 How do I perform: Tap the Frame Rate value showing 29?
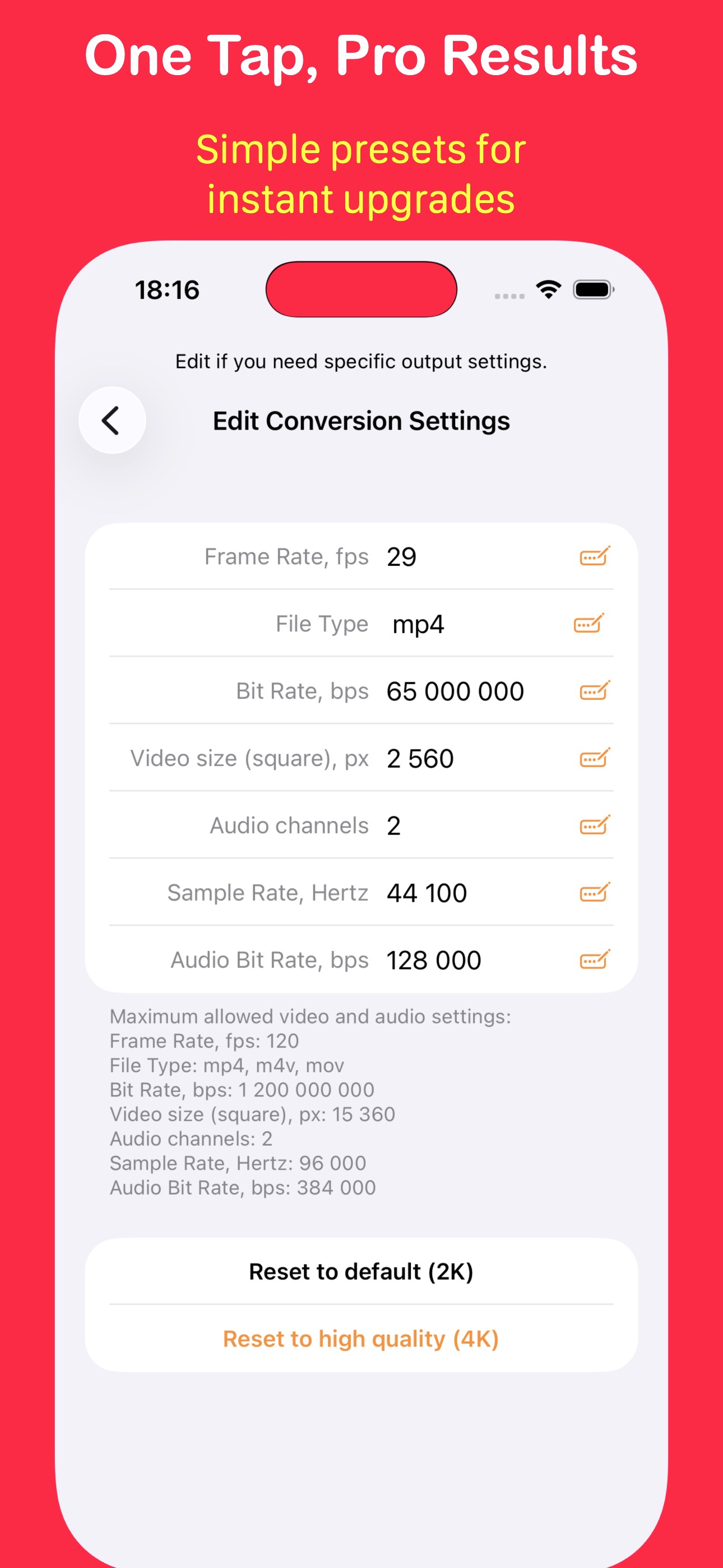point(403,556)
